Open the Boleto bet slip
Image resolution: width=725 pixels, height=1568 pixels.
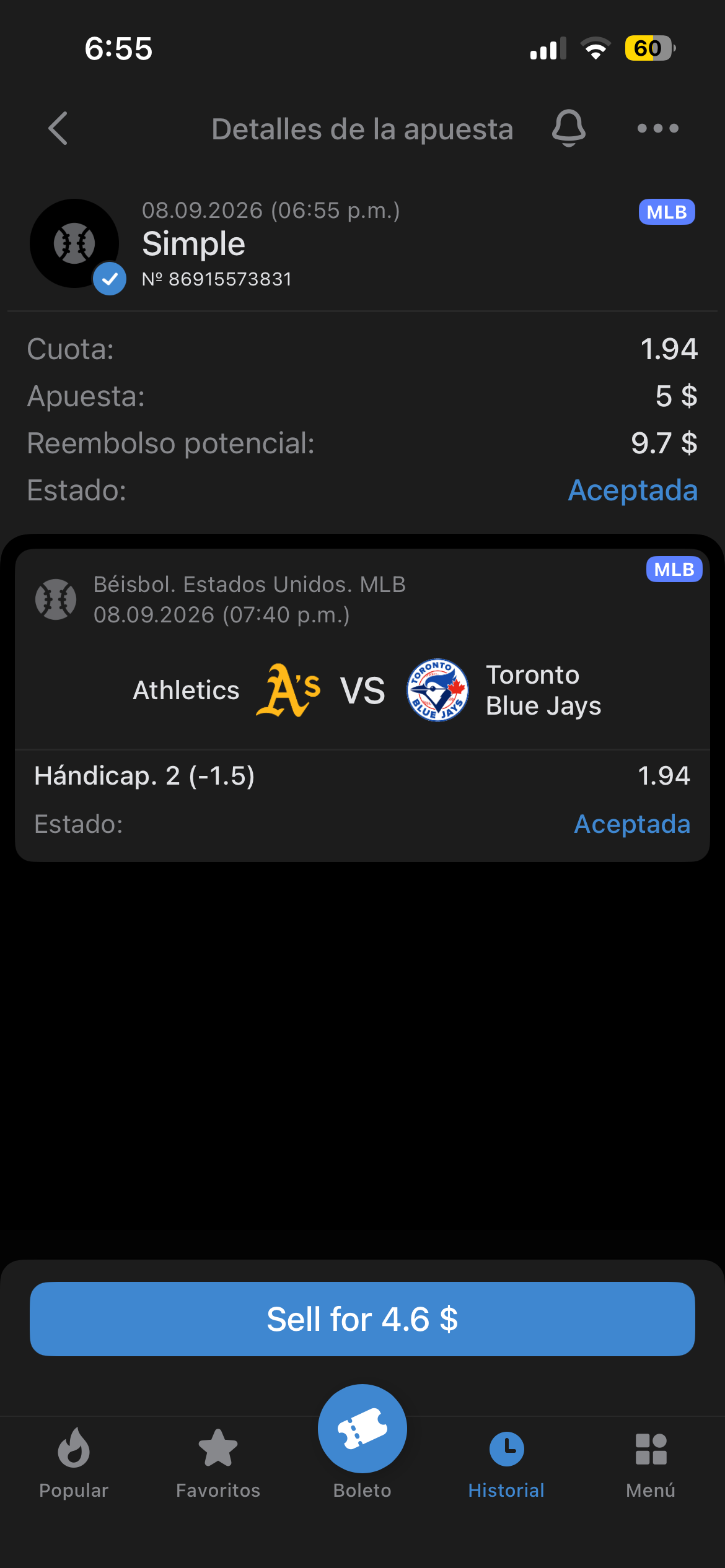[362, 1443]
